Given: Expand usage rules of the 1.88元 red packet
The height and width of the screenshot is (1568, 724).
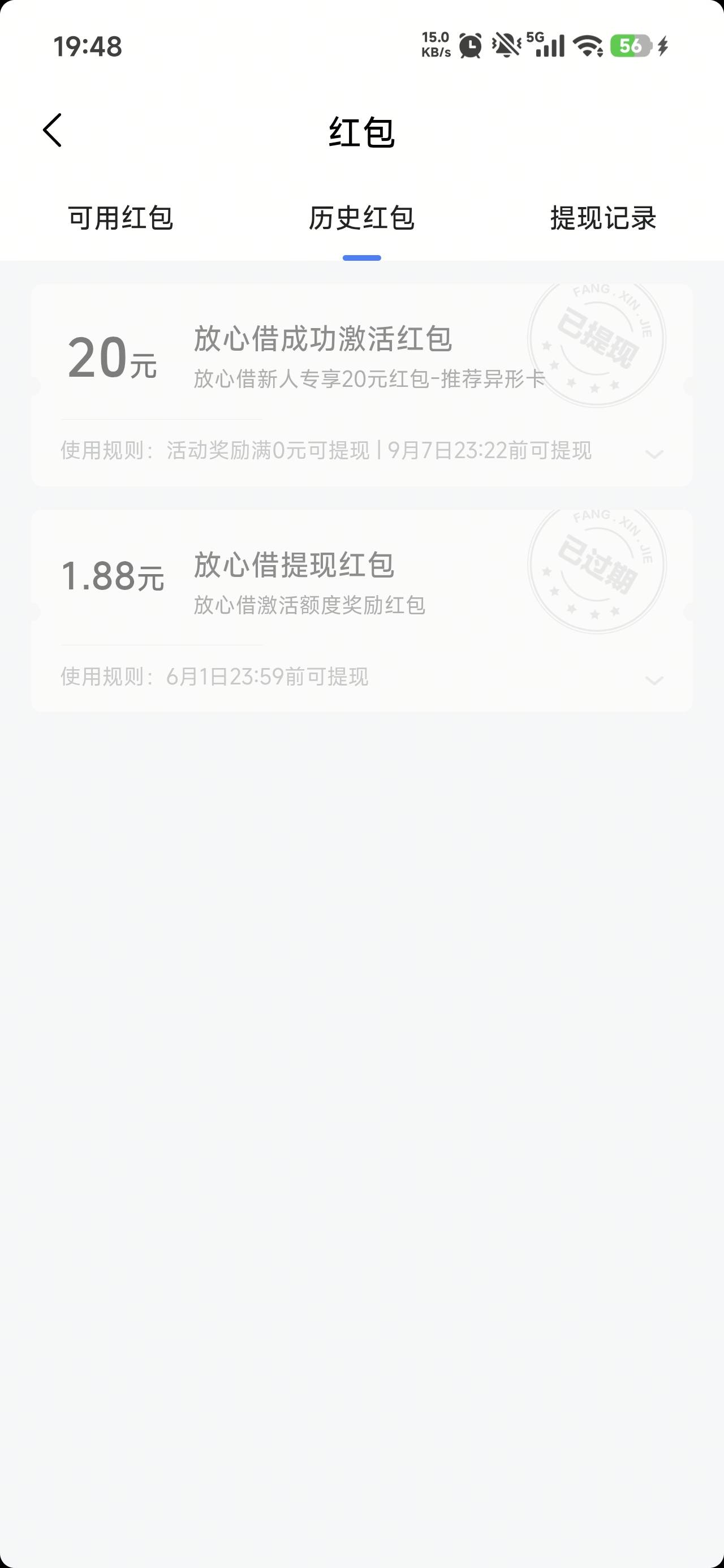Looking at the screenshot, I should coord(654,680).
